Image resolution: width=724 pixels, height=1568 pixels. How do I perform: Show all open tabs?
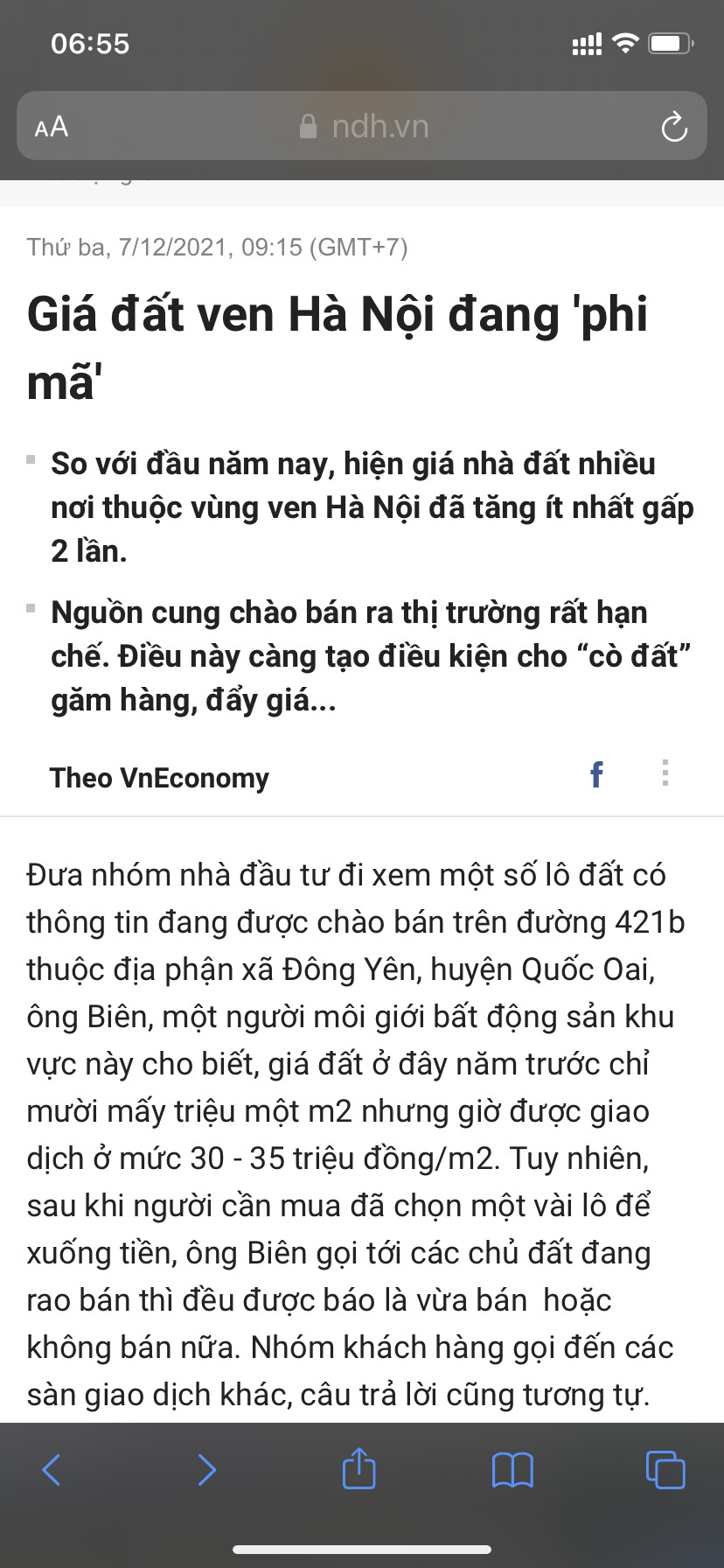pos(665,1470)
